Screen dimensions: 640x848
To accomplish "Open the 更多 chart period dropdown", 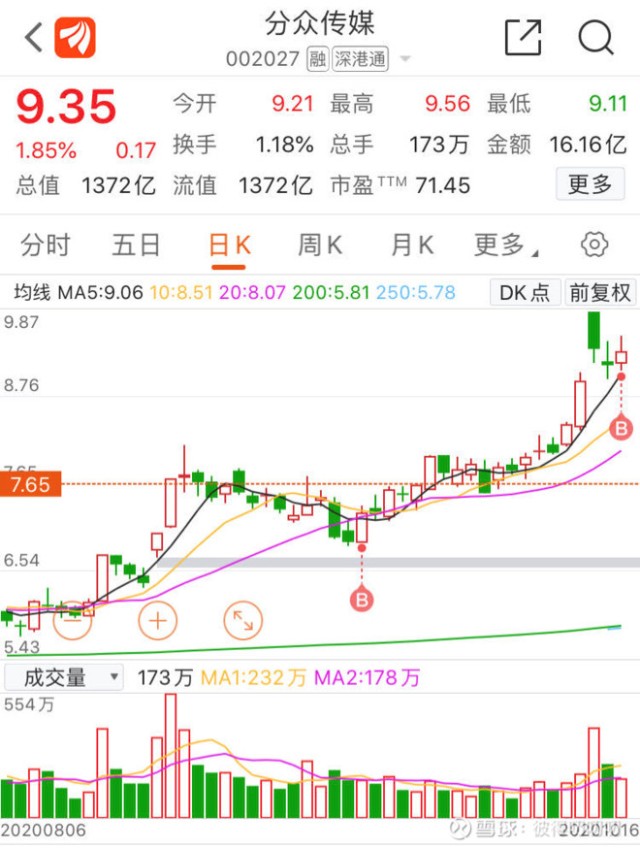I will coord(505,244).
